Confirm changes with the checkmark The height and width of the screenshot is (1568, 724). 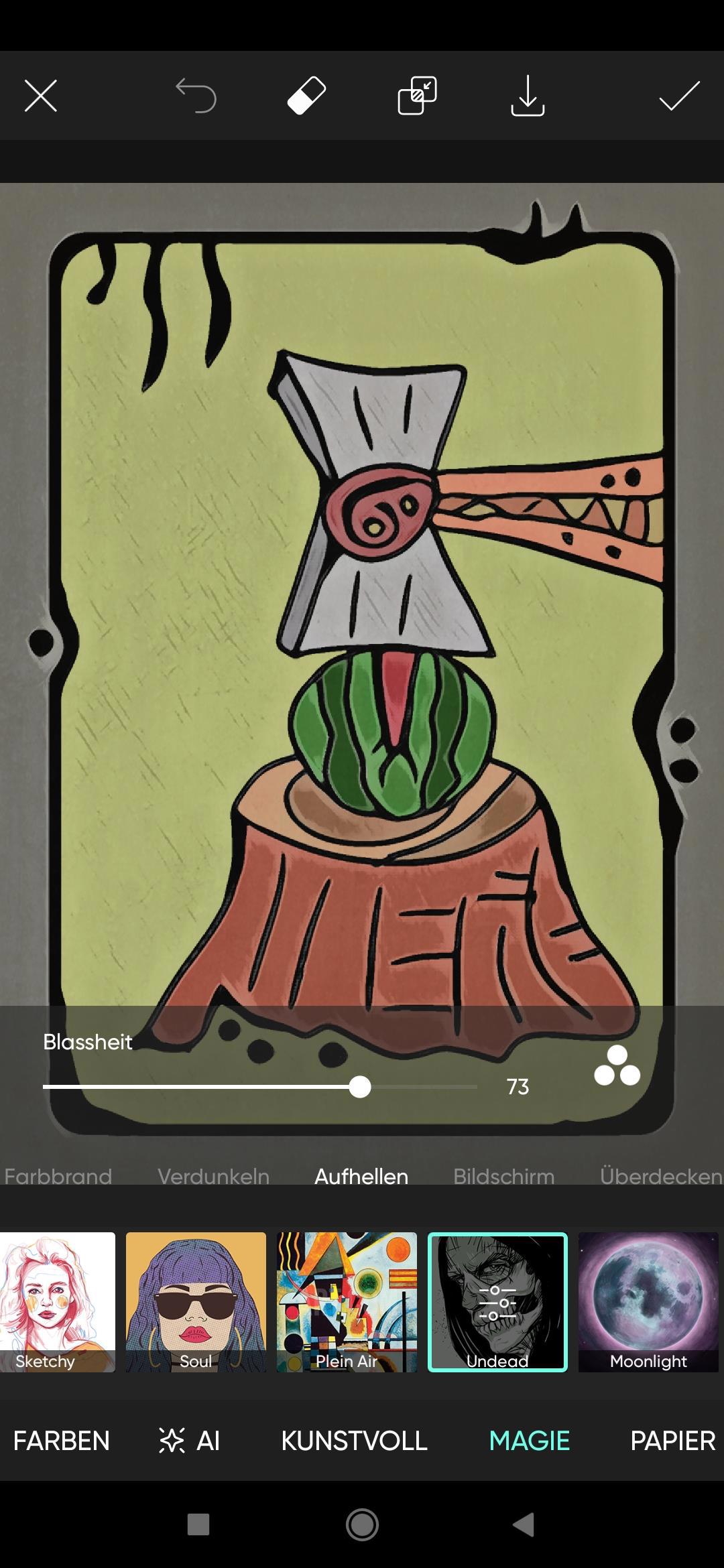click(679, 96)
